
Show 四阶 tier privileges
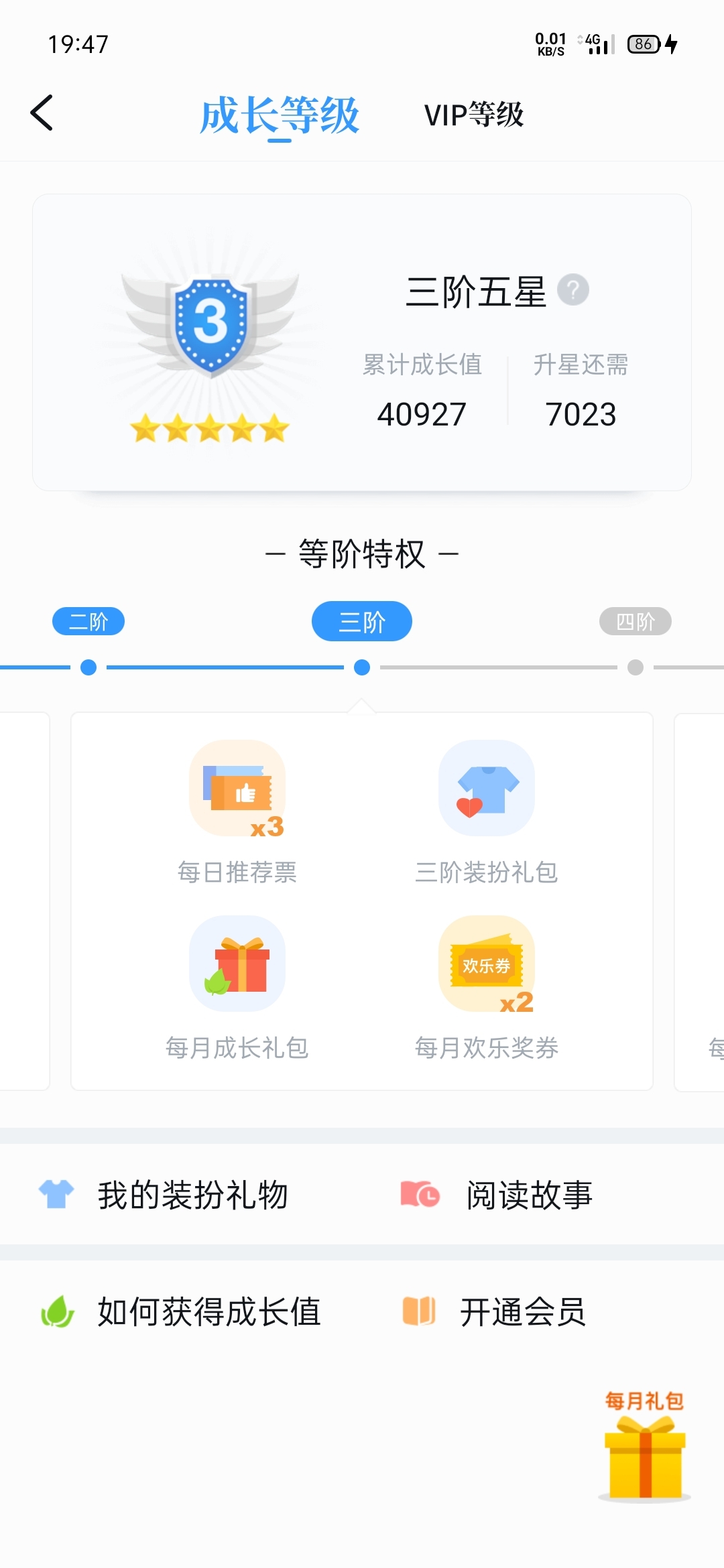635,621
